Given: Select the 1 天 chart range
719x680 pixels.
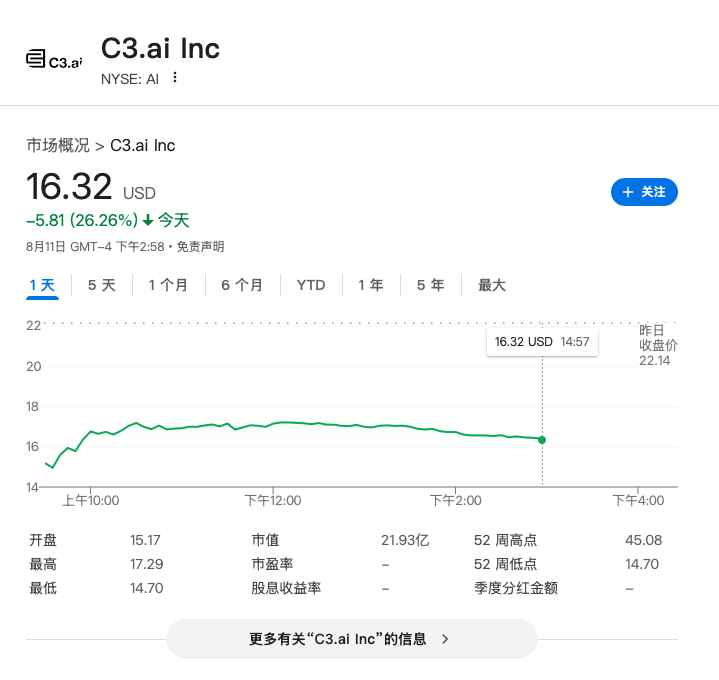Looking at the screenshot, I should coord(42,285).
